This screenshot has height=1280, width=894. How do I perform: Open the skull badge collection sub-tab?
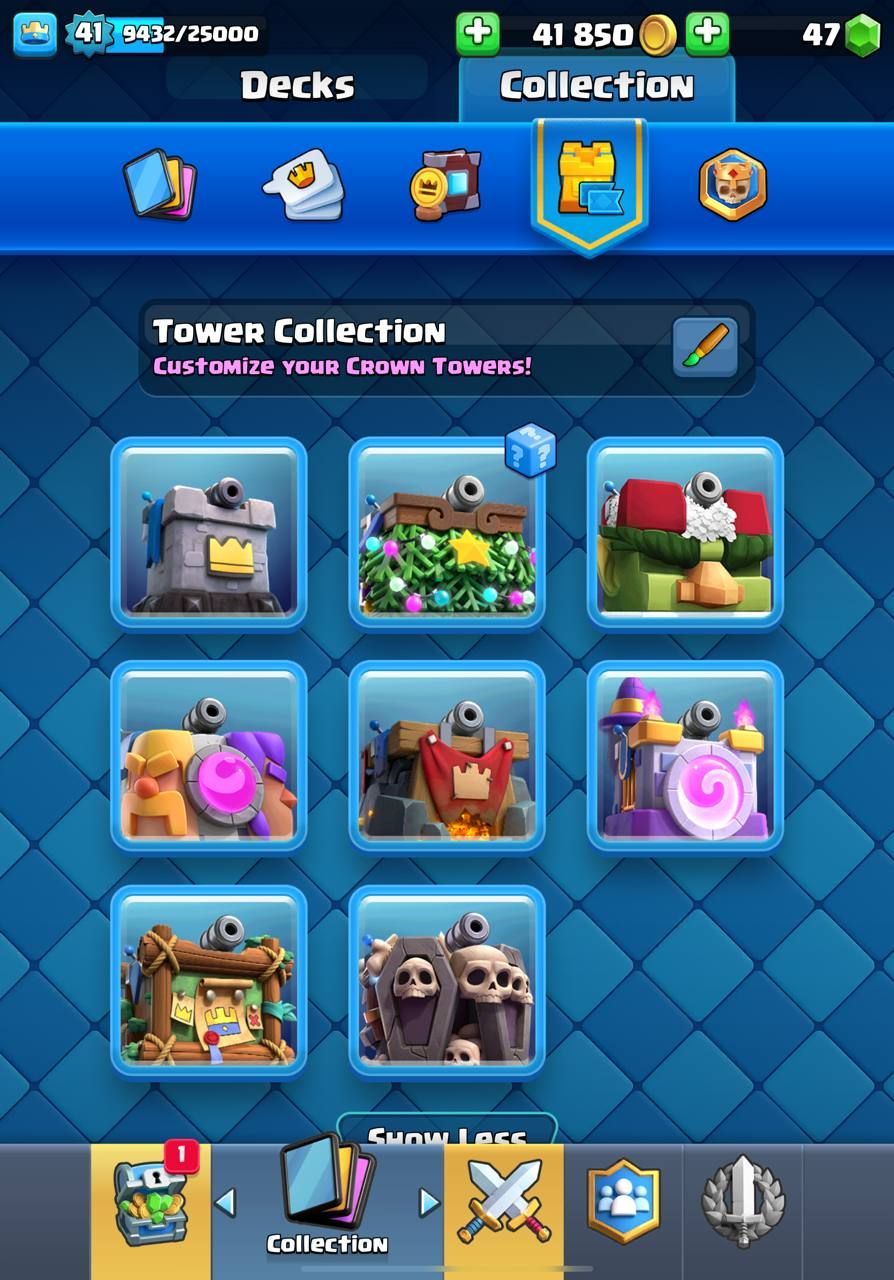[x=732, y=185]
